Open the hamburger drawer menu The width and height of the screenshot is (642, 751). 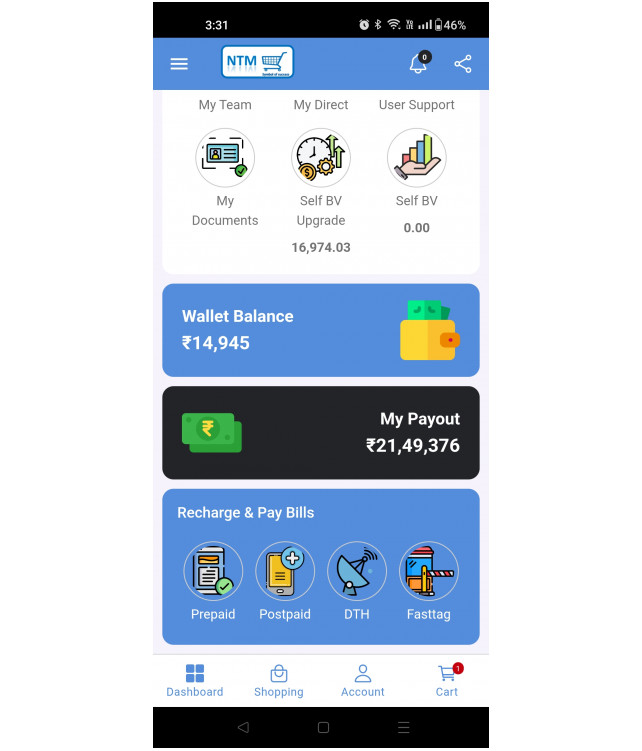click(x=179, y=64)
